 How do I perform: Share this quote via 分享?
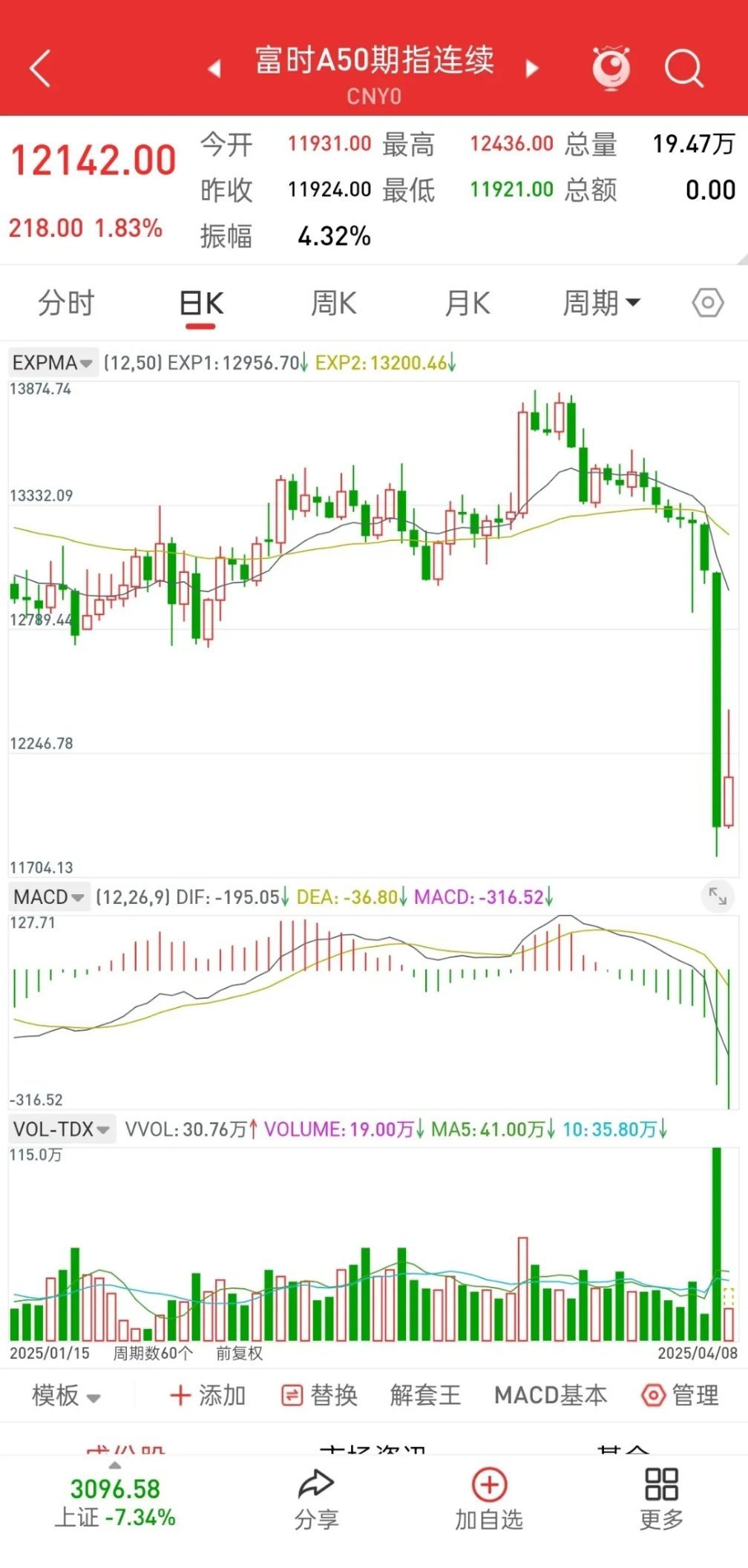[317, 1499]
